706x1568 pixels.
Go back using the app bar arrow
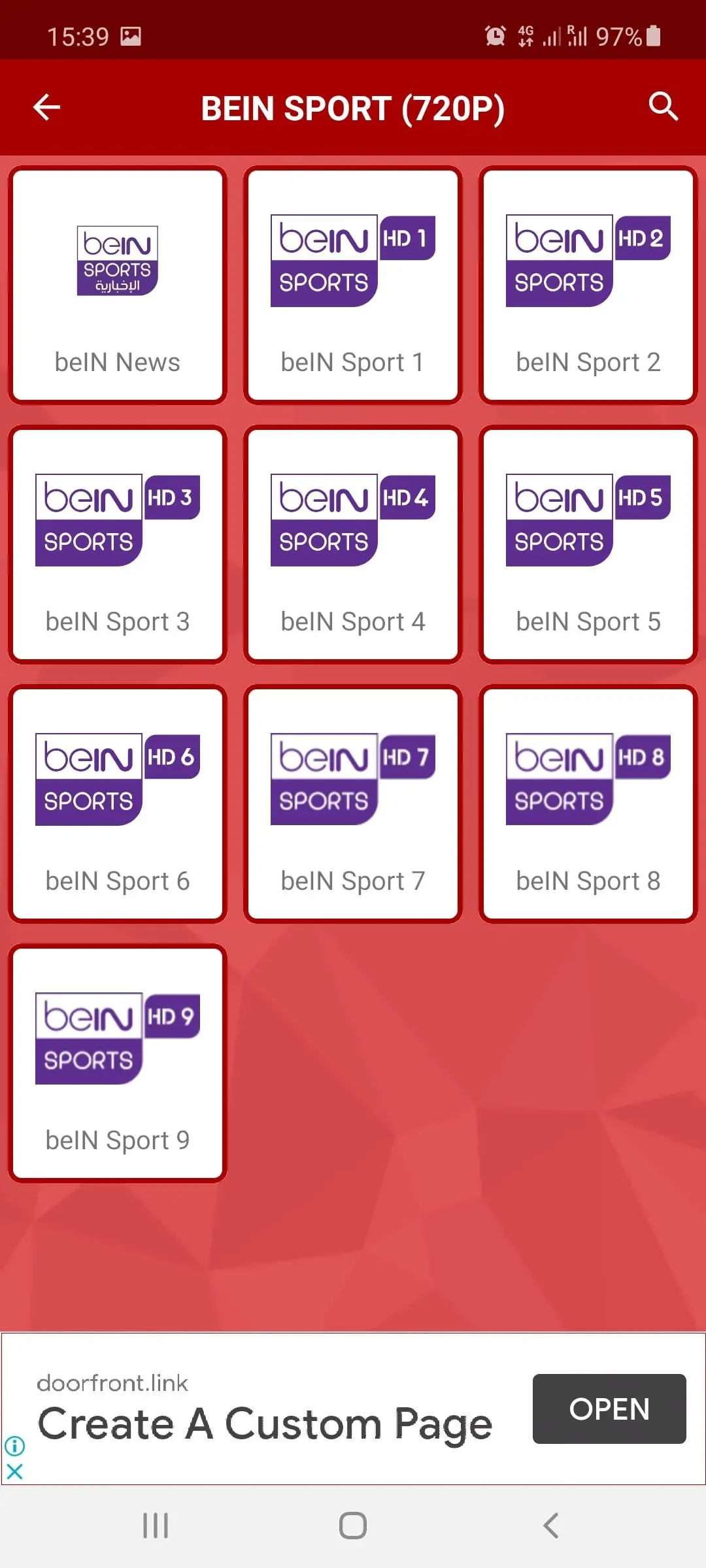click(46, 108)
